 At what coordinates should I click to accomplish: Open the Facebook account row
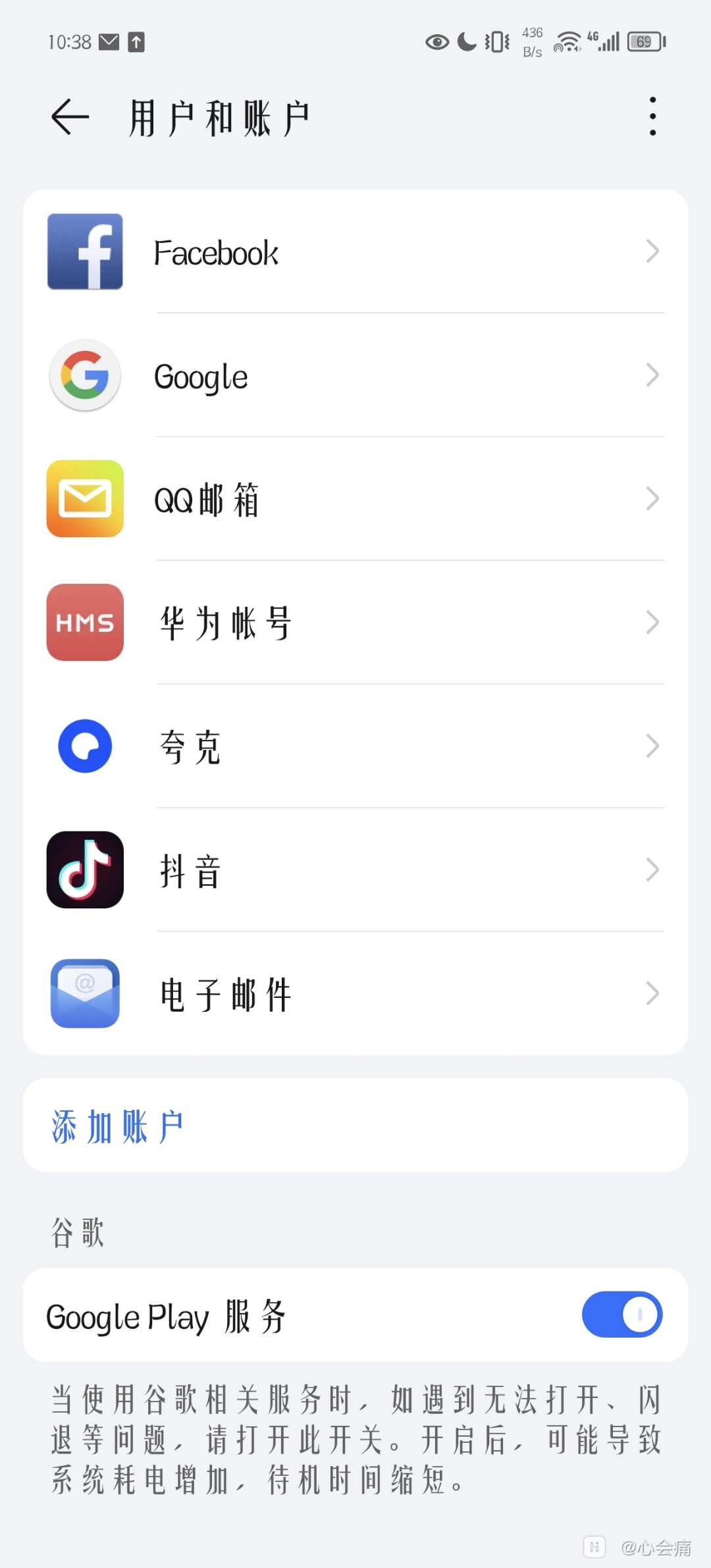(x=355, y=251)
